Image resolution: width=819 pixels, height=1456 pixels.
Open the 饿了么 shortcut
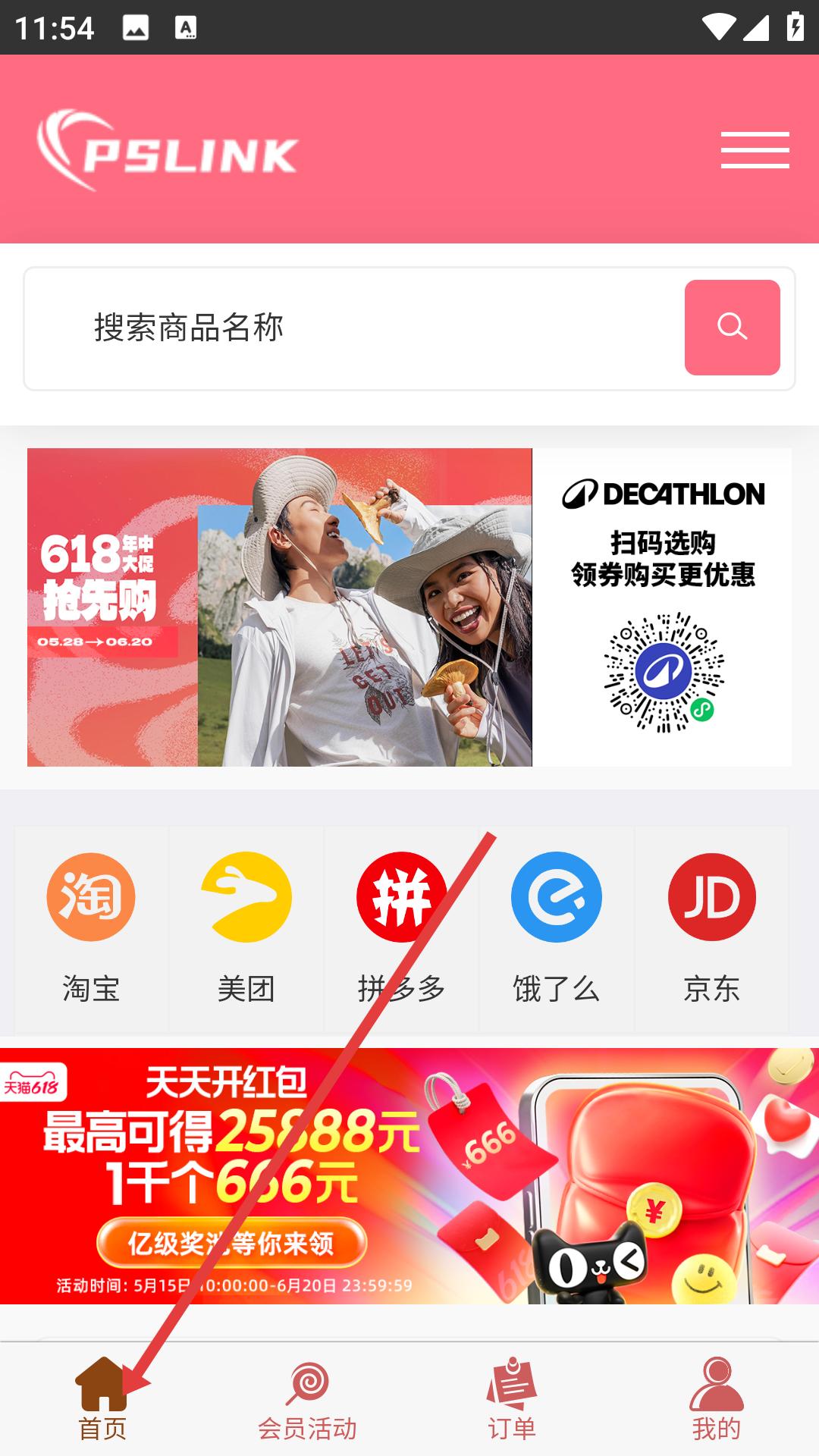pos(557,927)
